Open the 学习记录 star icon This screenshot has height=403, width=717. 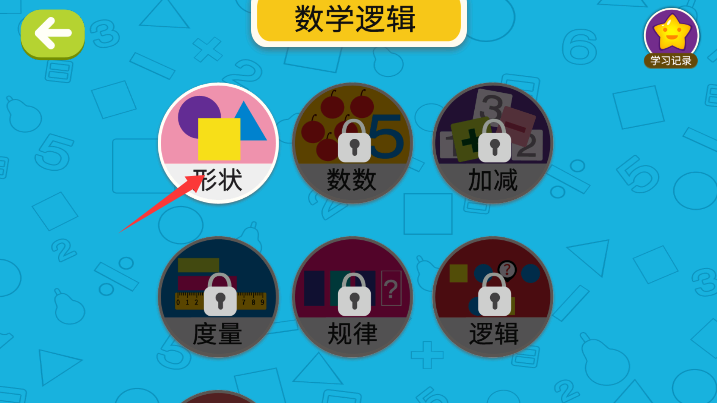[671, 36]
